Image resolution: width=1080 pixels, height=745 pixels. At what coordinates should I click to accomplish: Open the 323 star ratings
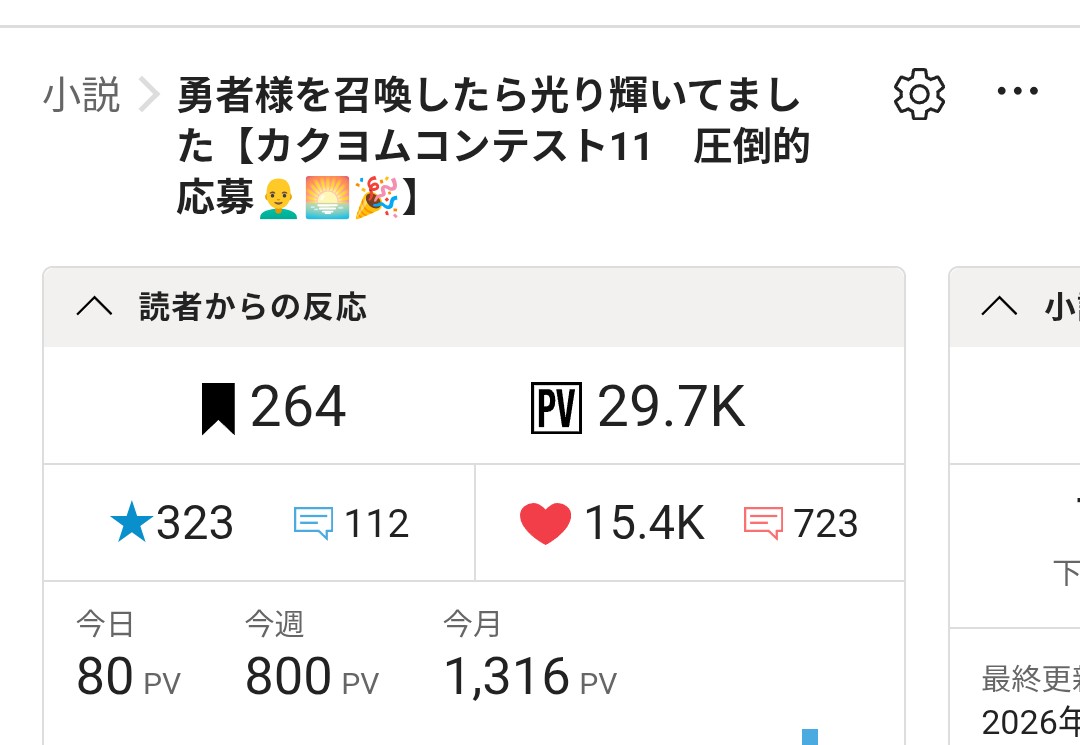(x=173, y=523)
